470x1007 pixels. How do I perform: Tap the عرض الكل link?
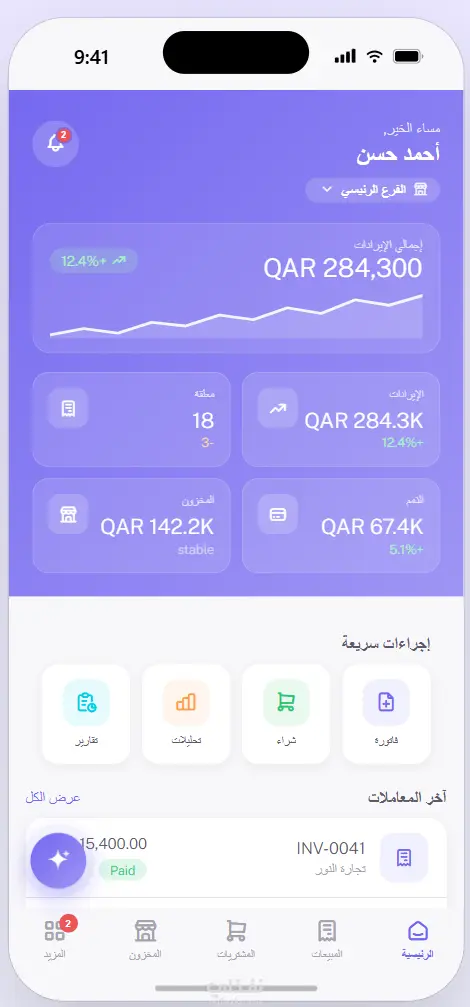click(53, 798)
